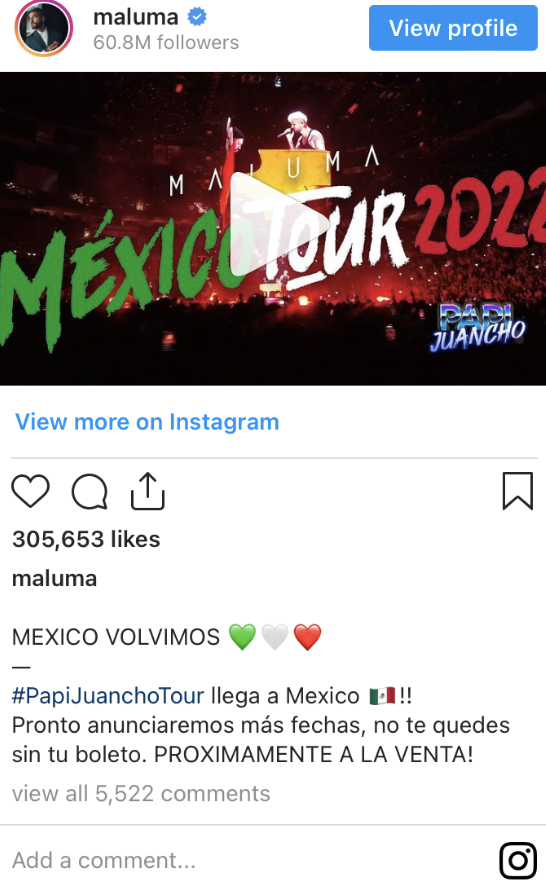Like maluma's post with the heart icon
Image resolution: width=546 pixels, height=886 pixels.
point(31,490)
